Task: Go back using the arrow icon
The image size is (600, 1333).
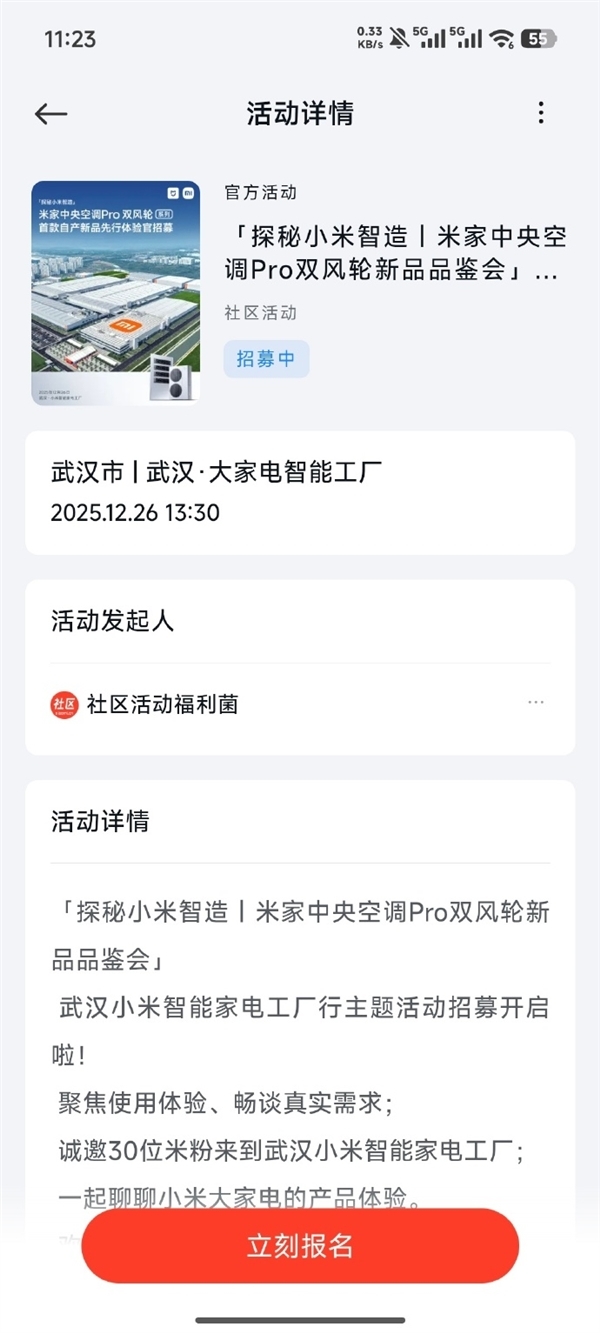Action: (51, 113)
